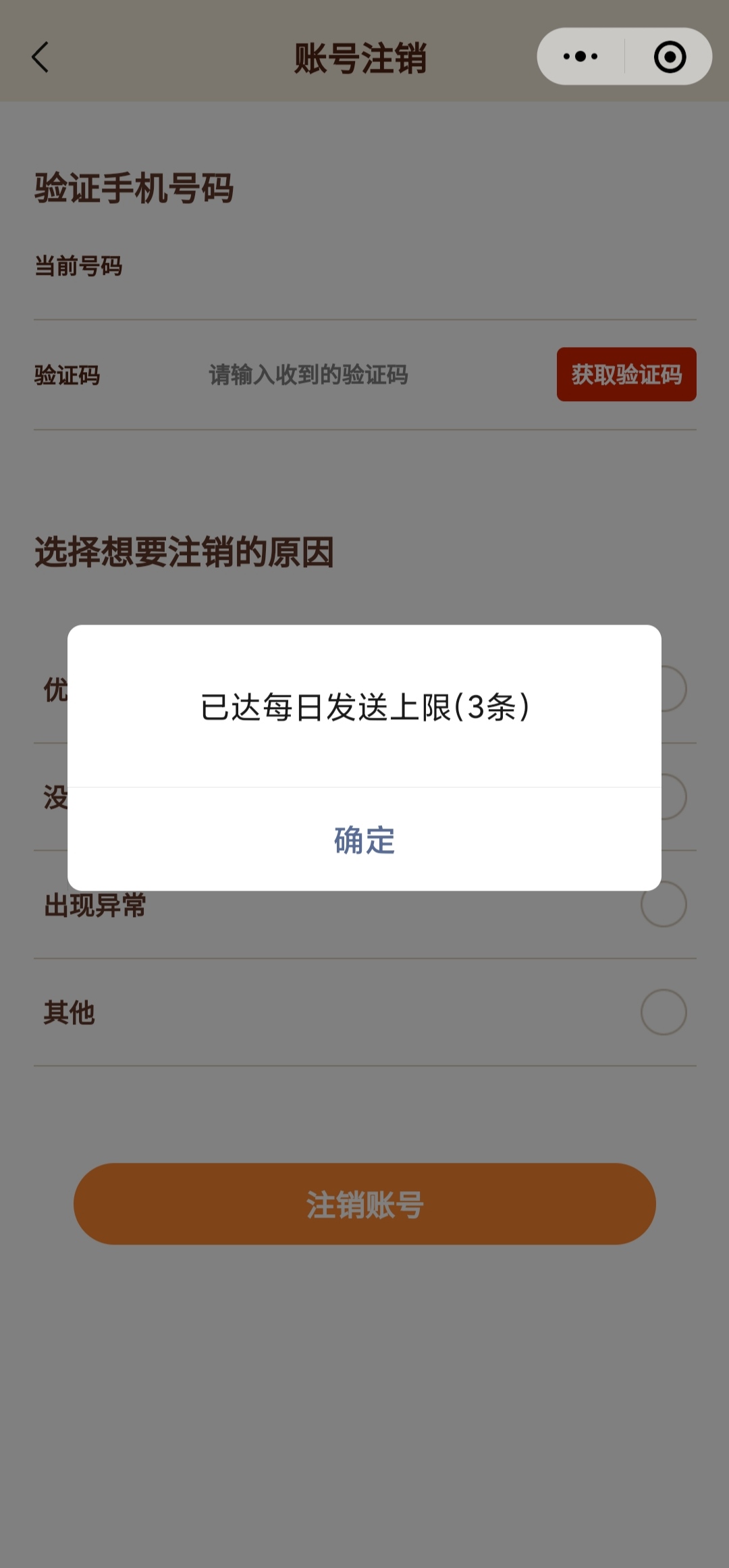Close the mini program with the circle icon
This screenshot has height=1568, width=729.
670,57
